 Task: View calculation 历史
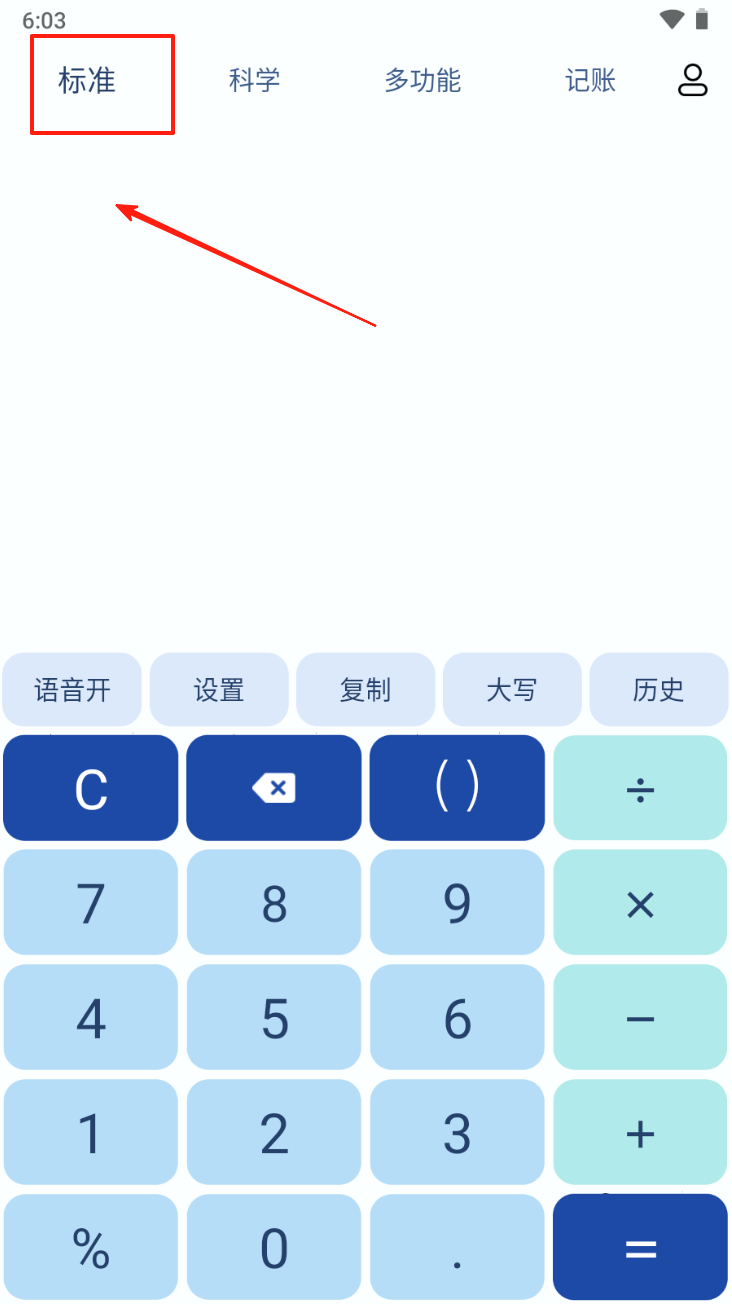tap(658, 690)
